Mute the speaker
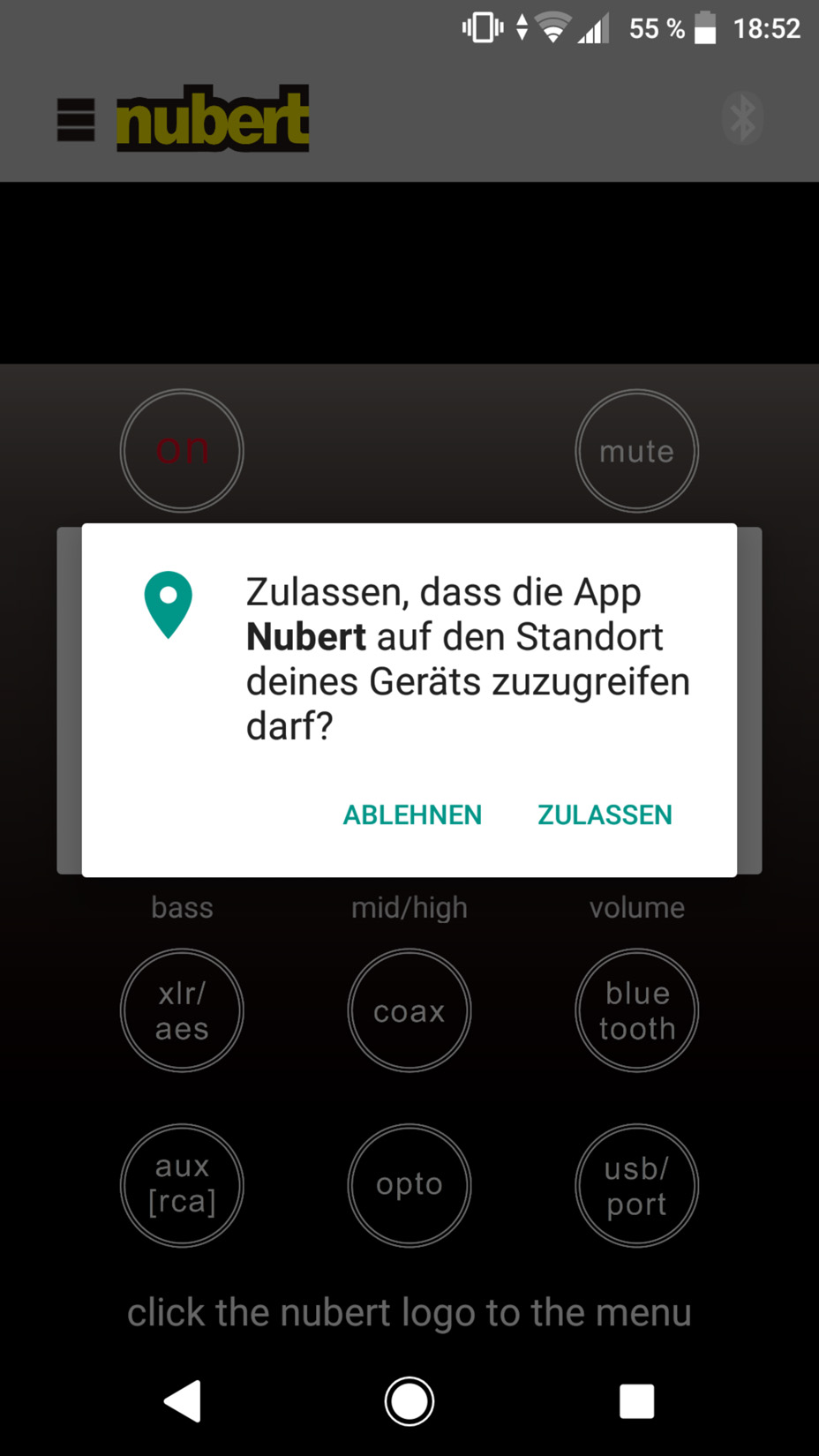The height and width of the screenshot is (1456, 819). point(637,451)
